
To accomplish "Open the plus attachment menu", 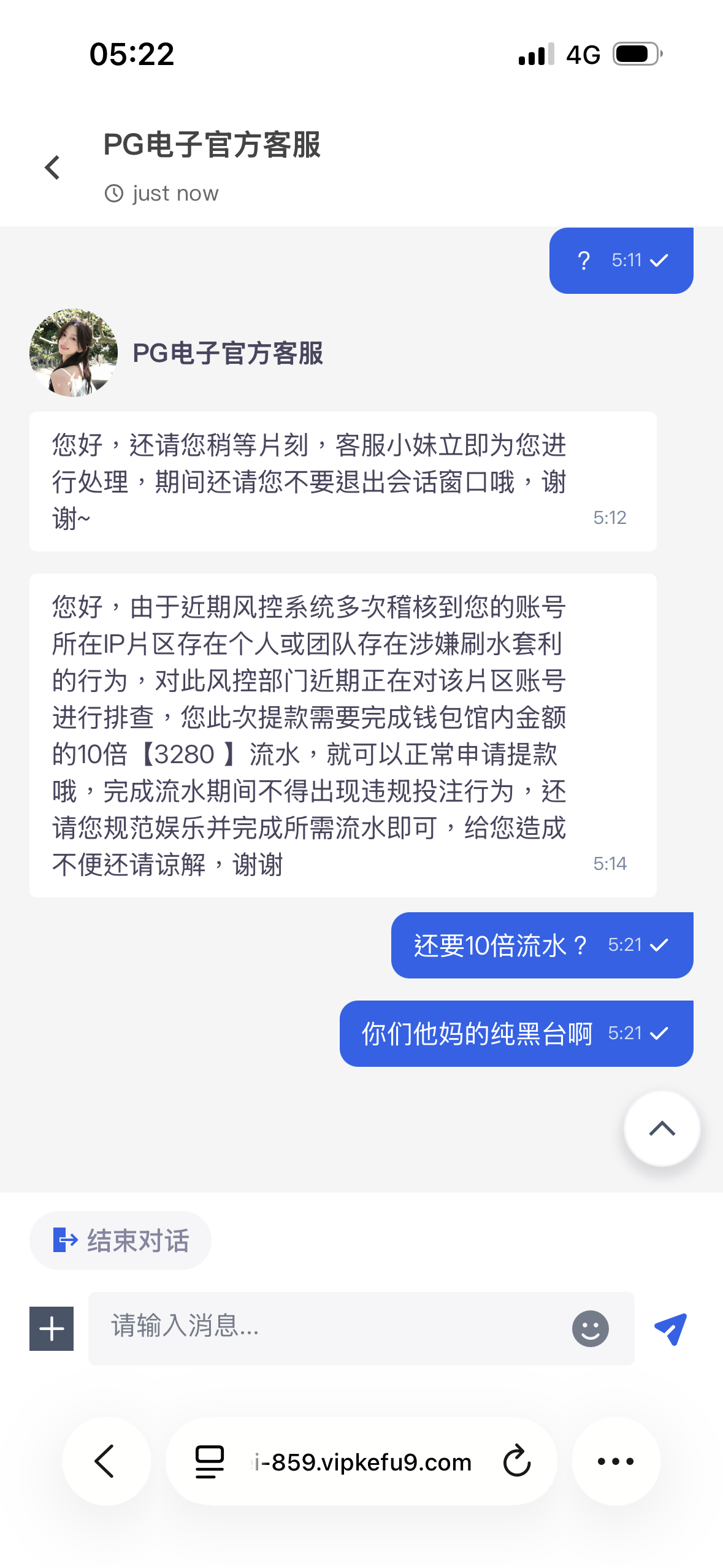I will [x=52, y=1328].
